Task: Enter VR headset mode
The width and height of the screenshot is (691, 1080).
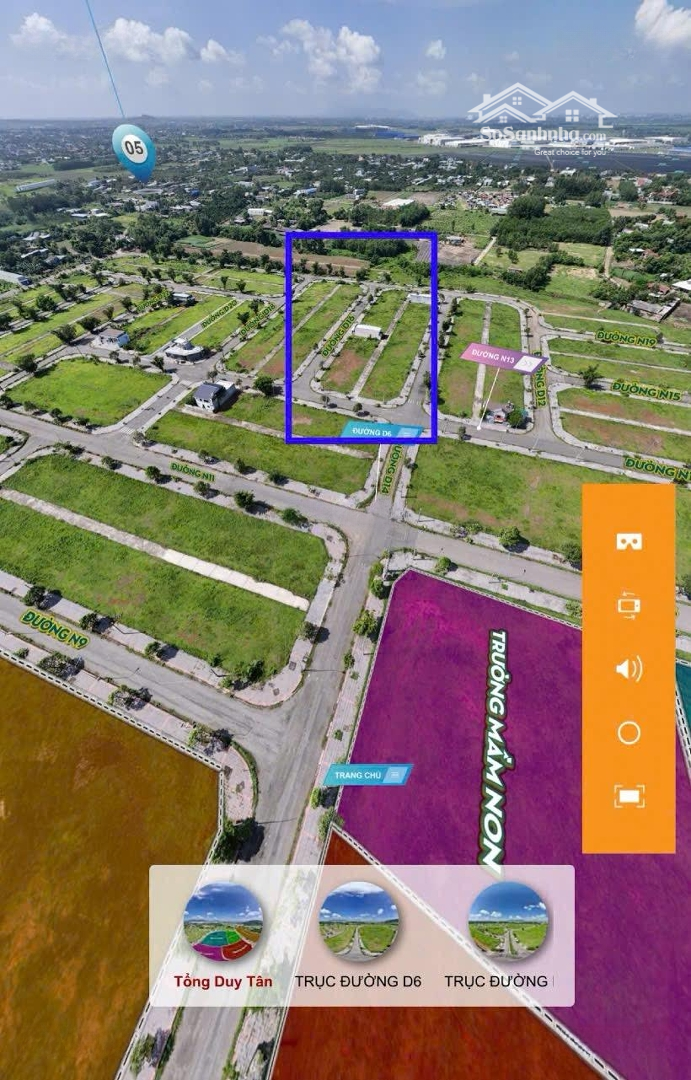Action: pos(628,542)
